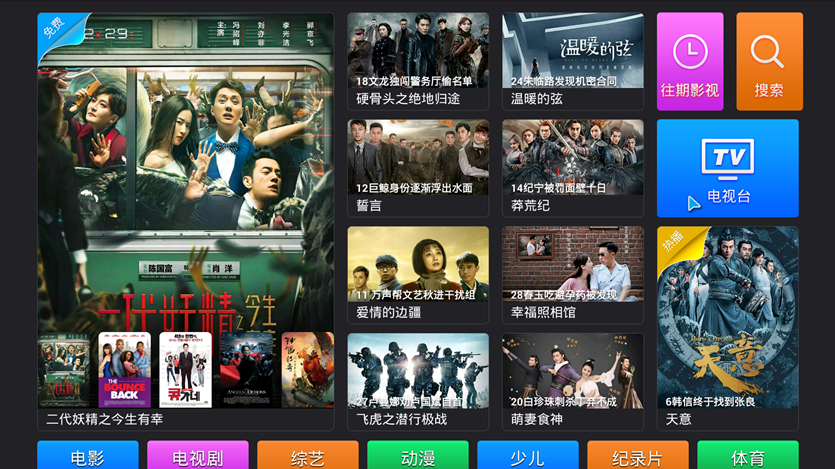Screen dimensions: 835x469
Task: Open the 电视台 TV tile
Action: [x=727, y=168]
